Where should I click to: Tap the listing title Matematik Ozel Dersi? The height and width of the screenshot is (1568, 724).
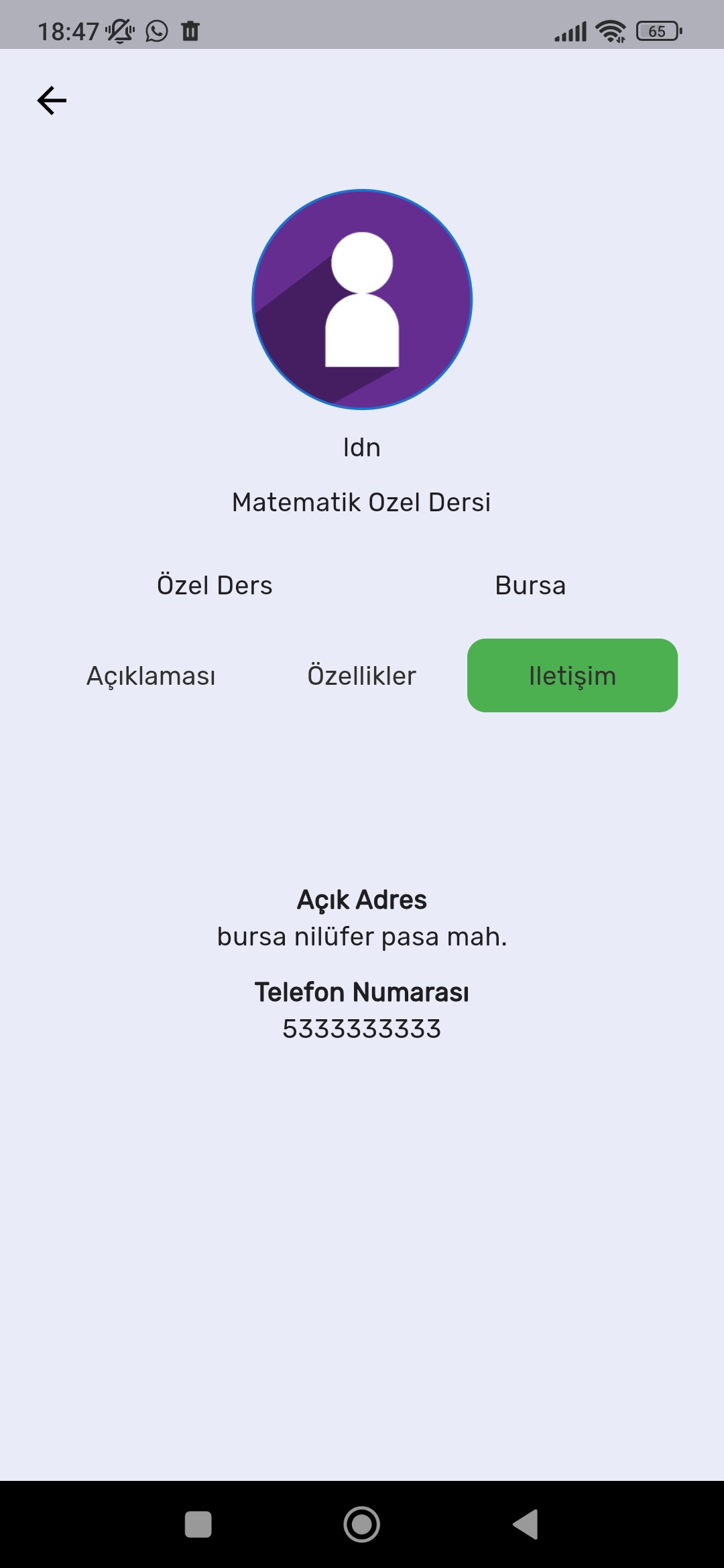tap(362, 501)
